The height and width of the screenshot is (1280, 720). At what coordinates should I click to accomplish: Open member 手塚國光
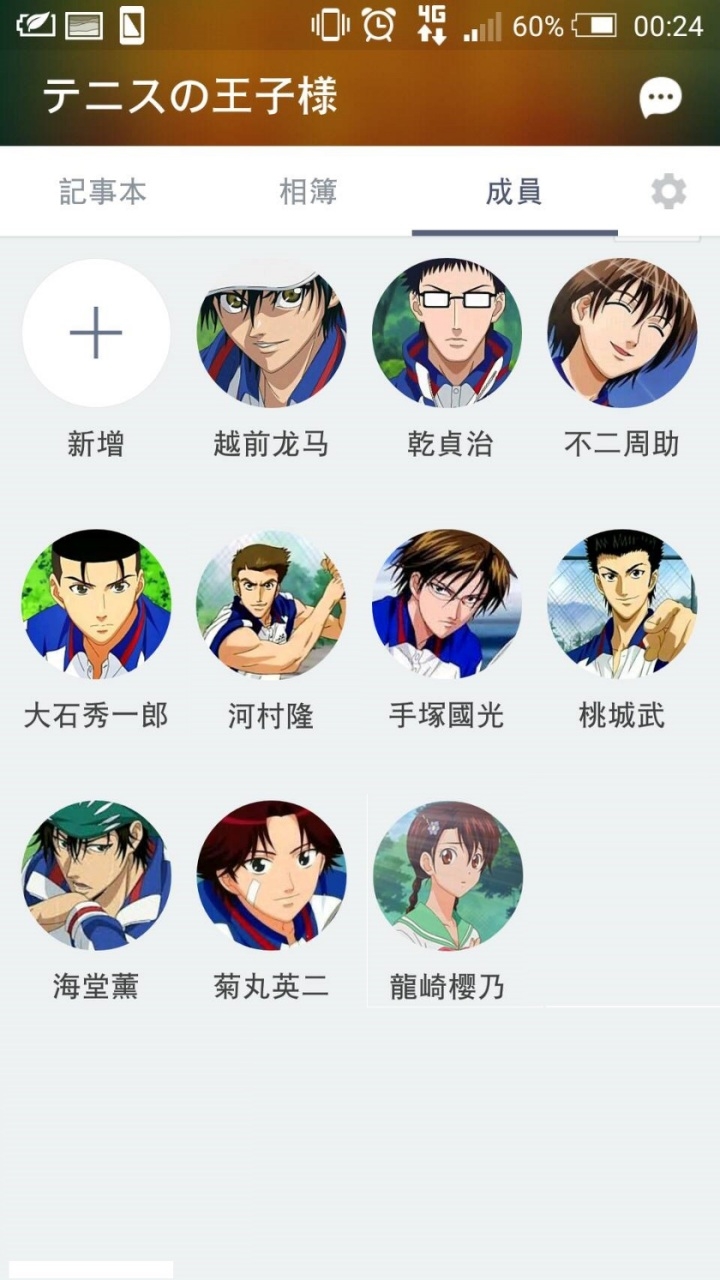coord(447,605)
